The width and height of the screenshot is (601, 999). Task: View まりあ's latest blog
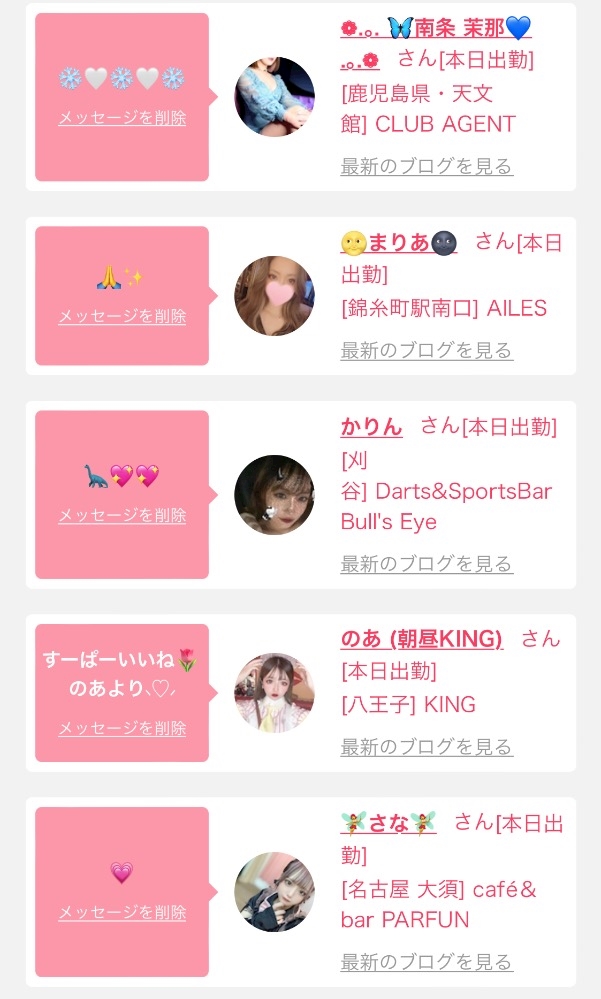(426, 350)
